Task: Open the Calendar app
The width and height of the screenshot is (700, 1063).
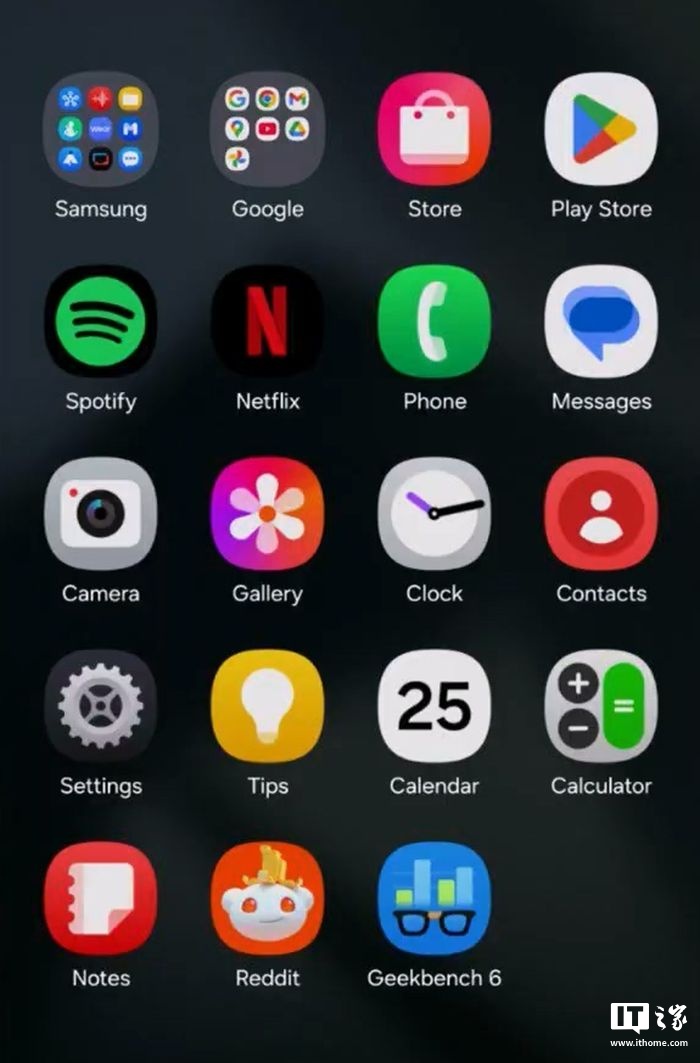Action: (x=434, y=706)
